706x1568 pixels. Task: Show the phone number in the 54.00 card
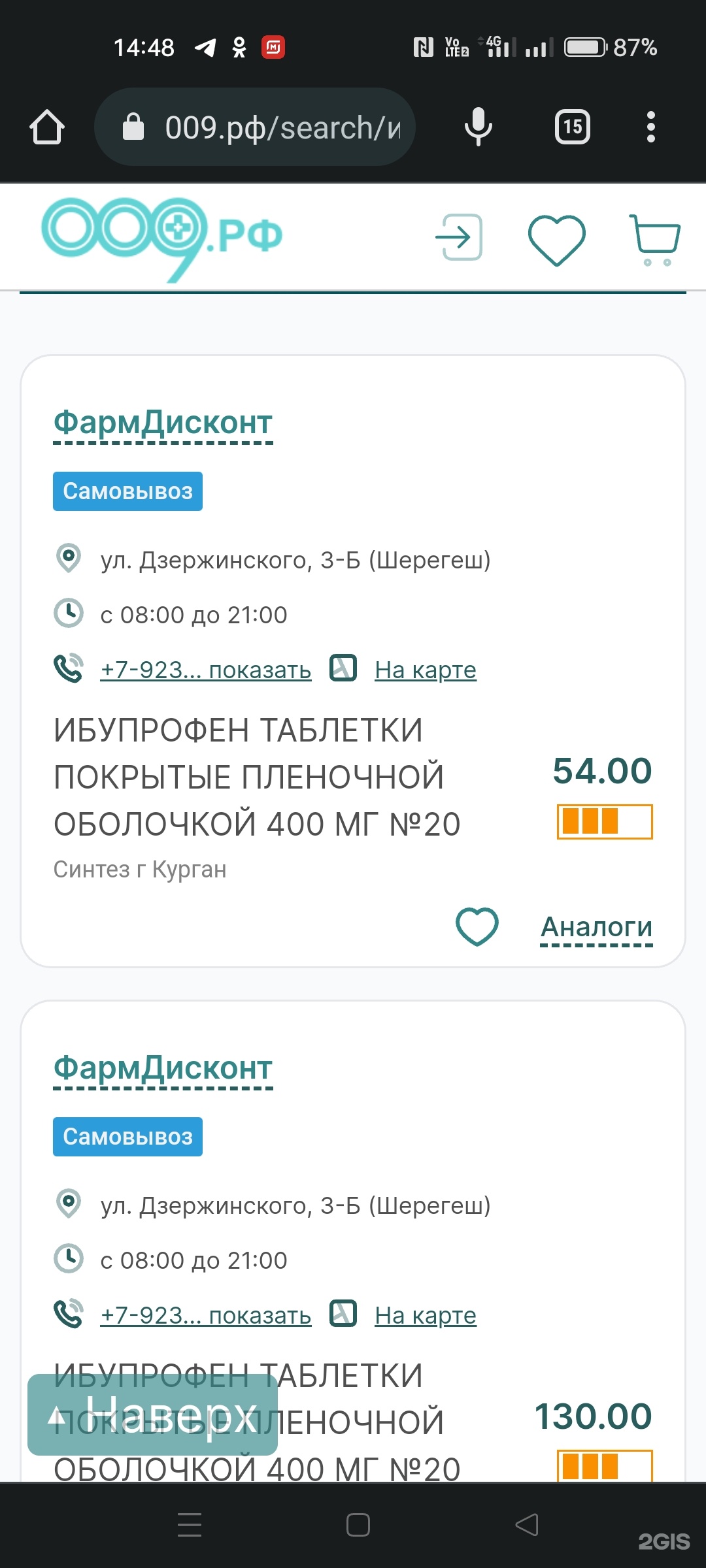point(205,670)
